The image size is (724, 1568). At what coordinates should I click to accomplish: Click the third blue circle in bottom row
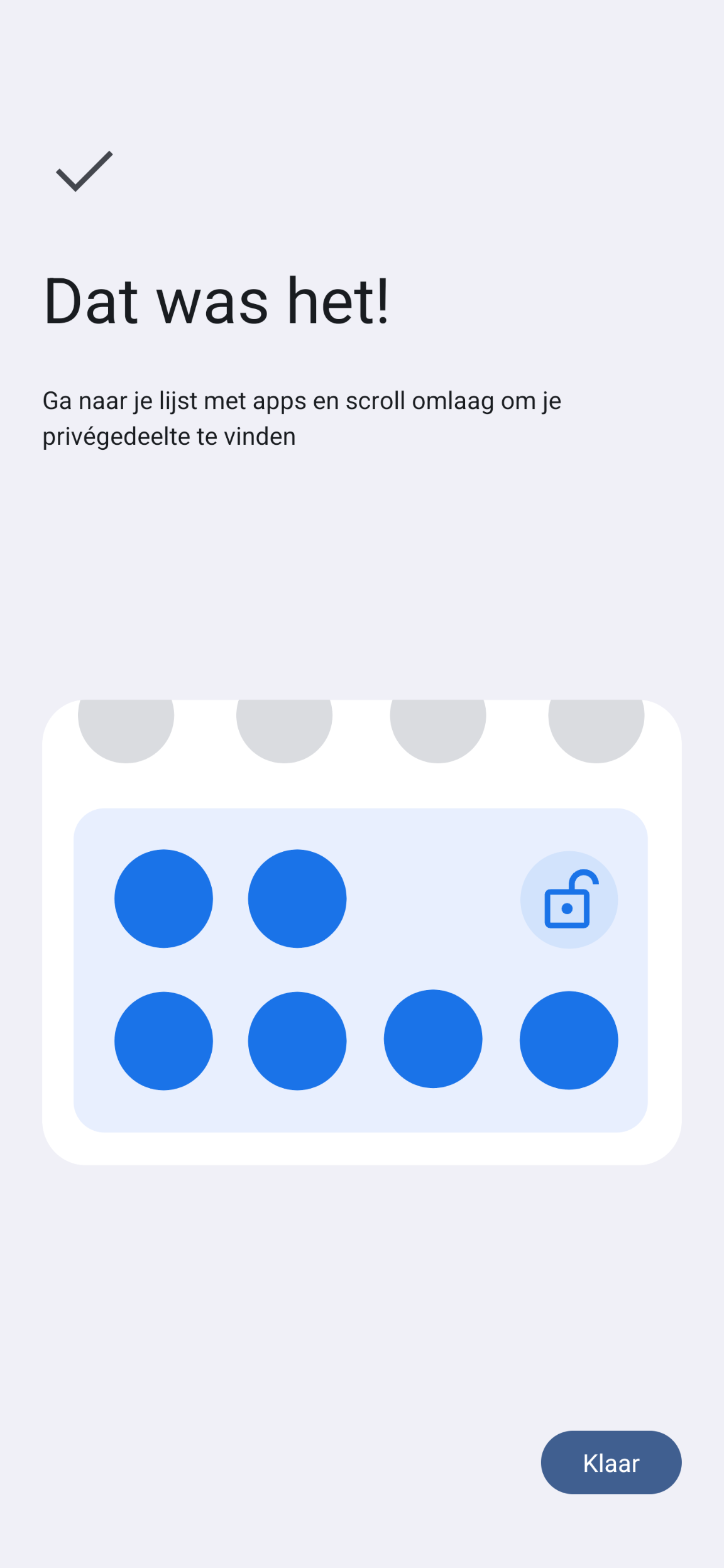point(433,1040)
